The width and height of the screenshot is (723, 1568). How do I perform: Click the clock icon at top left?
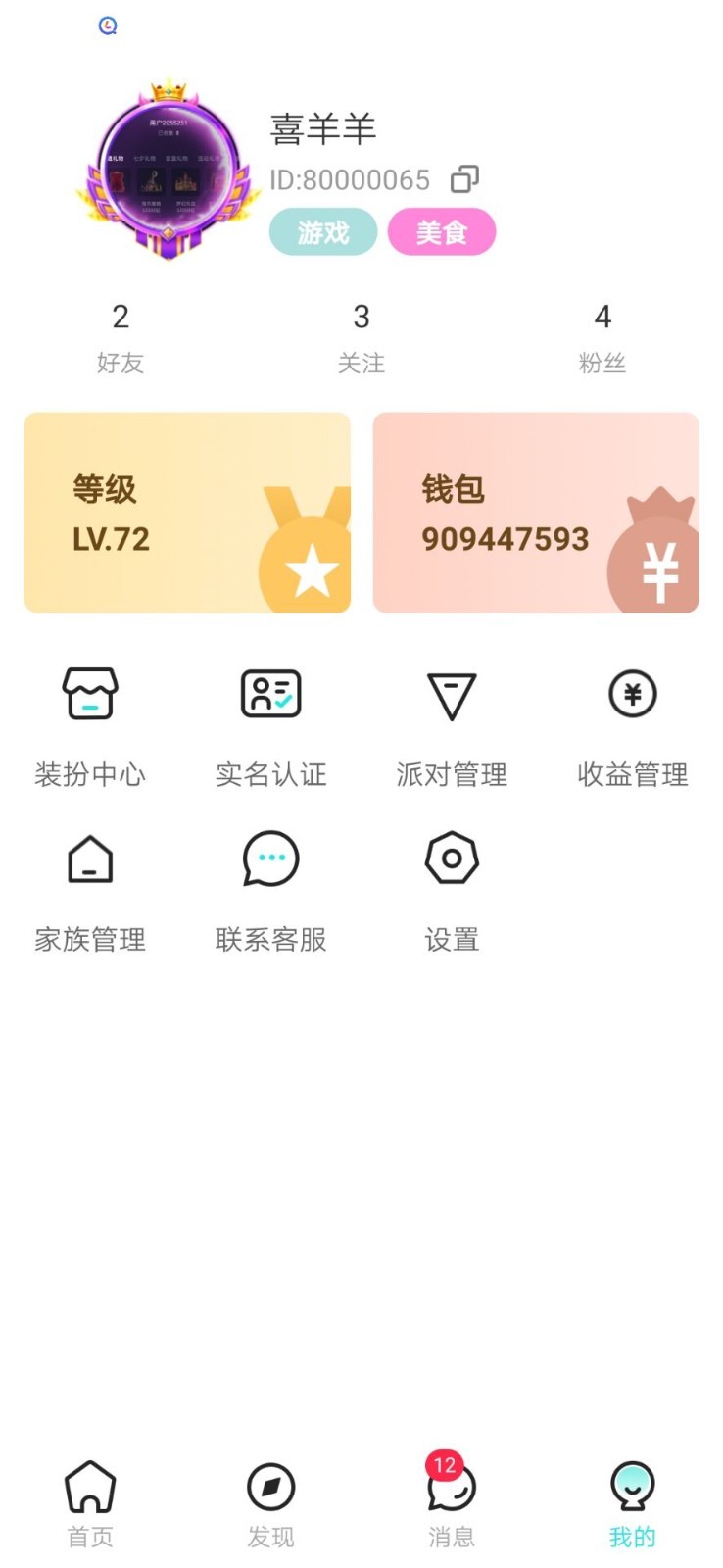pyautogui.click(x=108, y=24)
